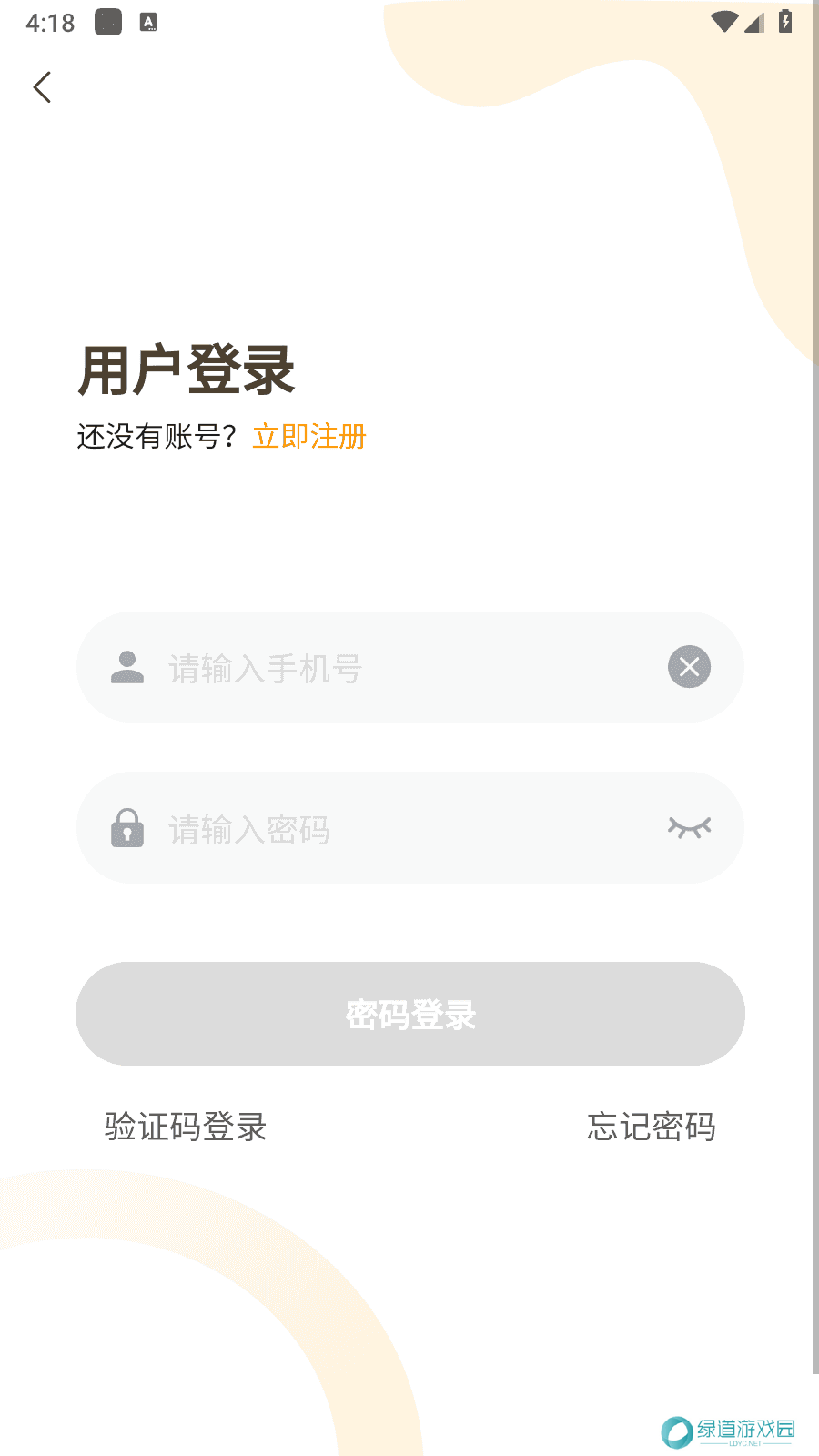Tap the Wi-Fi icon in status bar
The height and width of the screenshot is (1456, 819).
(723, 23)
